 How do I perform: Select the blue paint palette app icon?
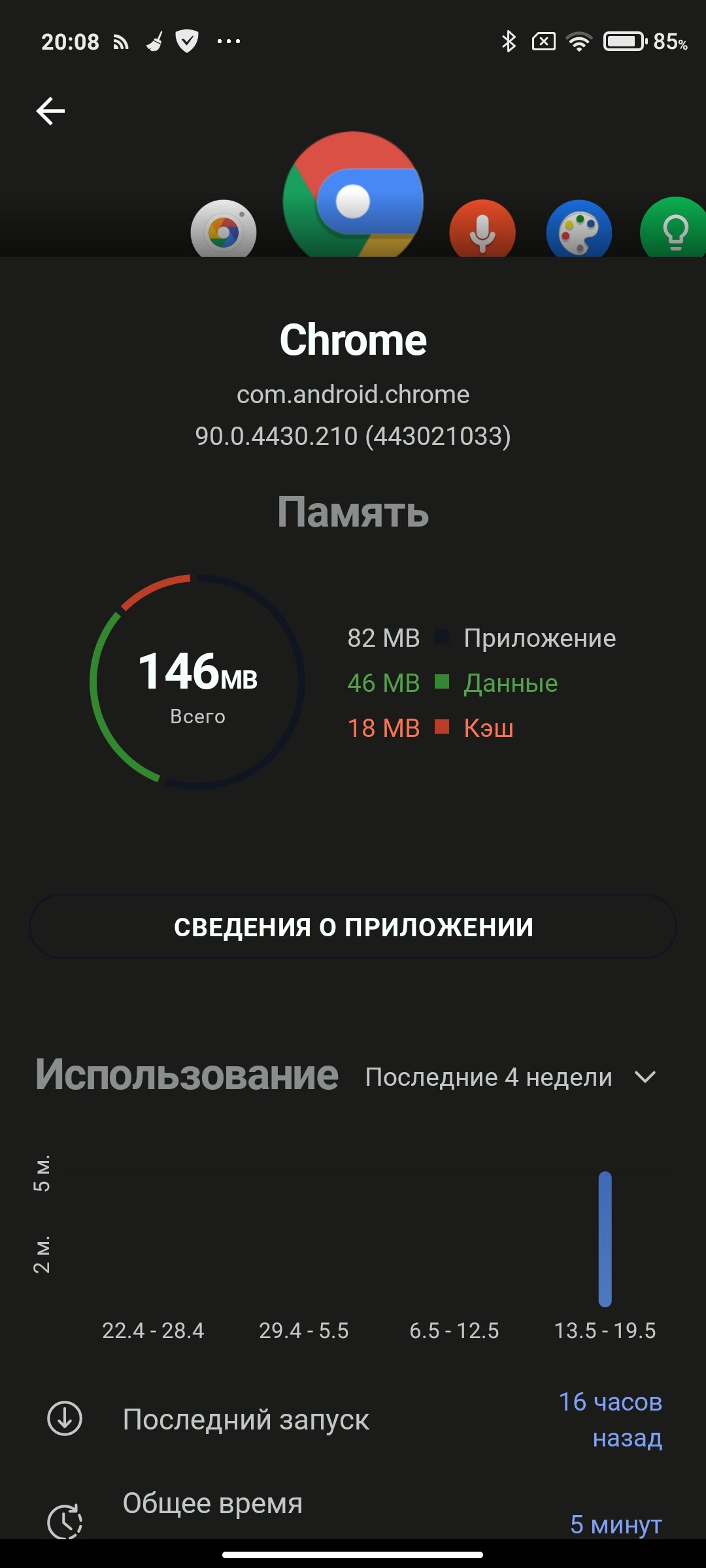(x=579, y=229)
